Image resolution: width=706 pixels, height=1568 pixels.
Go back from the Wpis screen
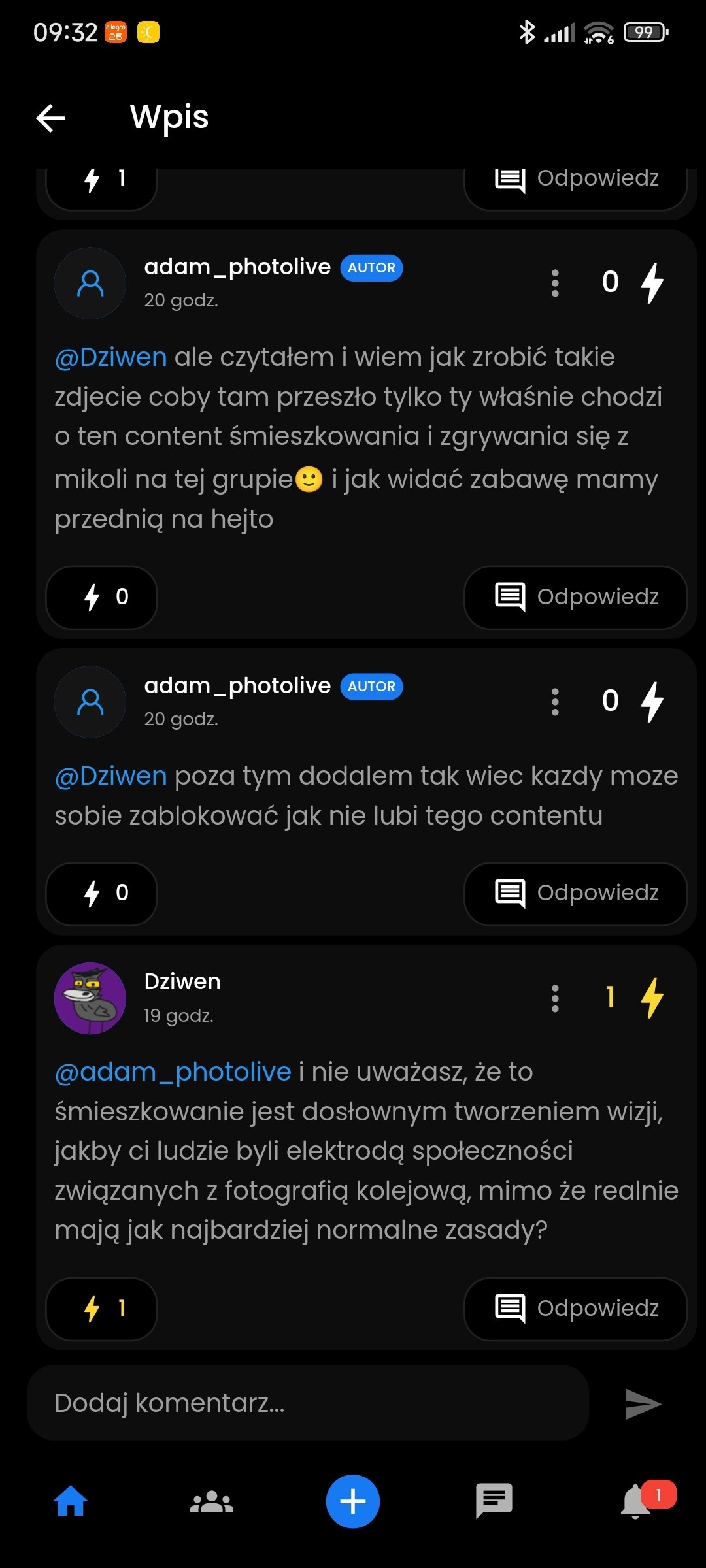point(50,118)
